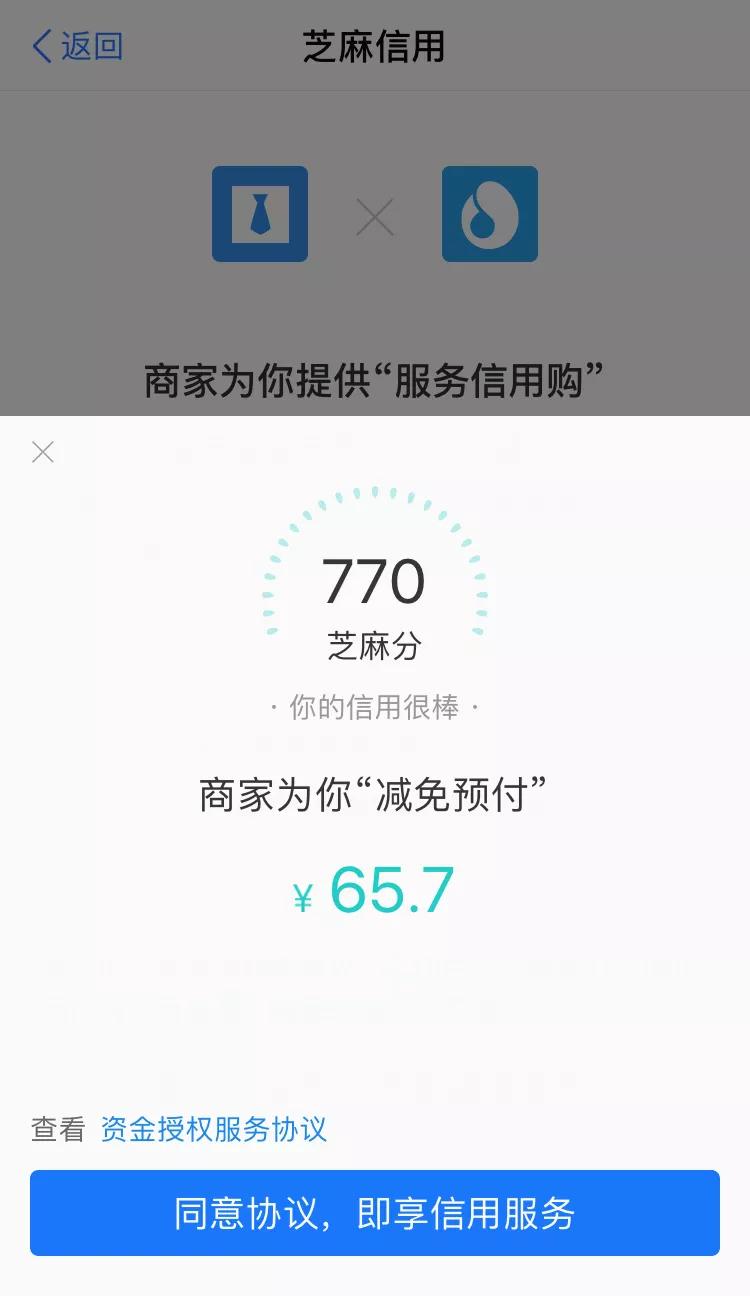Tap the circular 770 score gauge

coord(375,578)
